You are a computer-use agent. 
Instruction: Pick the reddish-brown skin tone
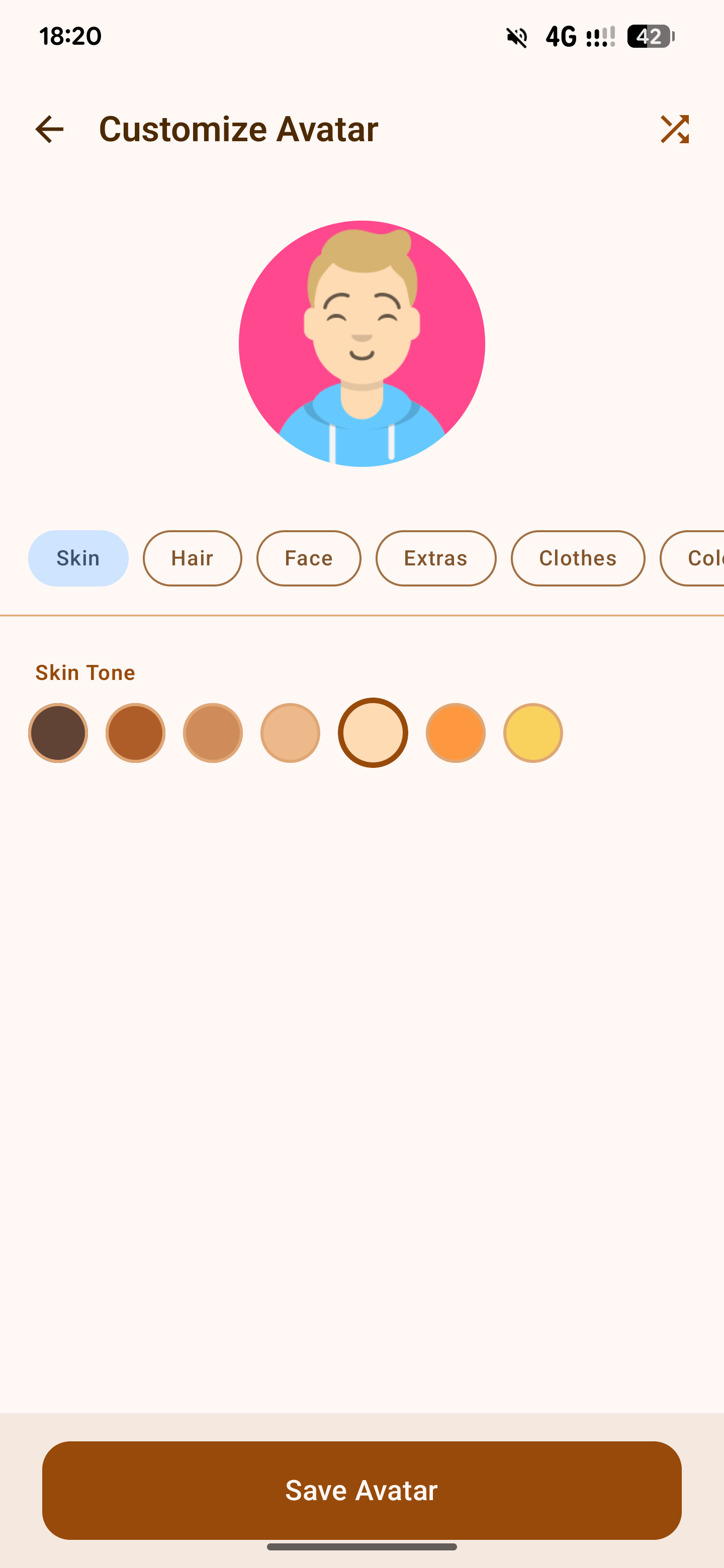click(135, 733)
